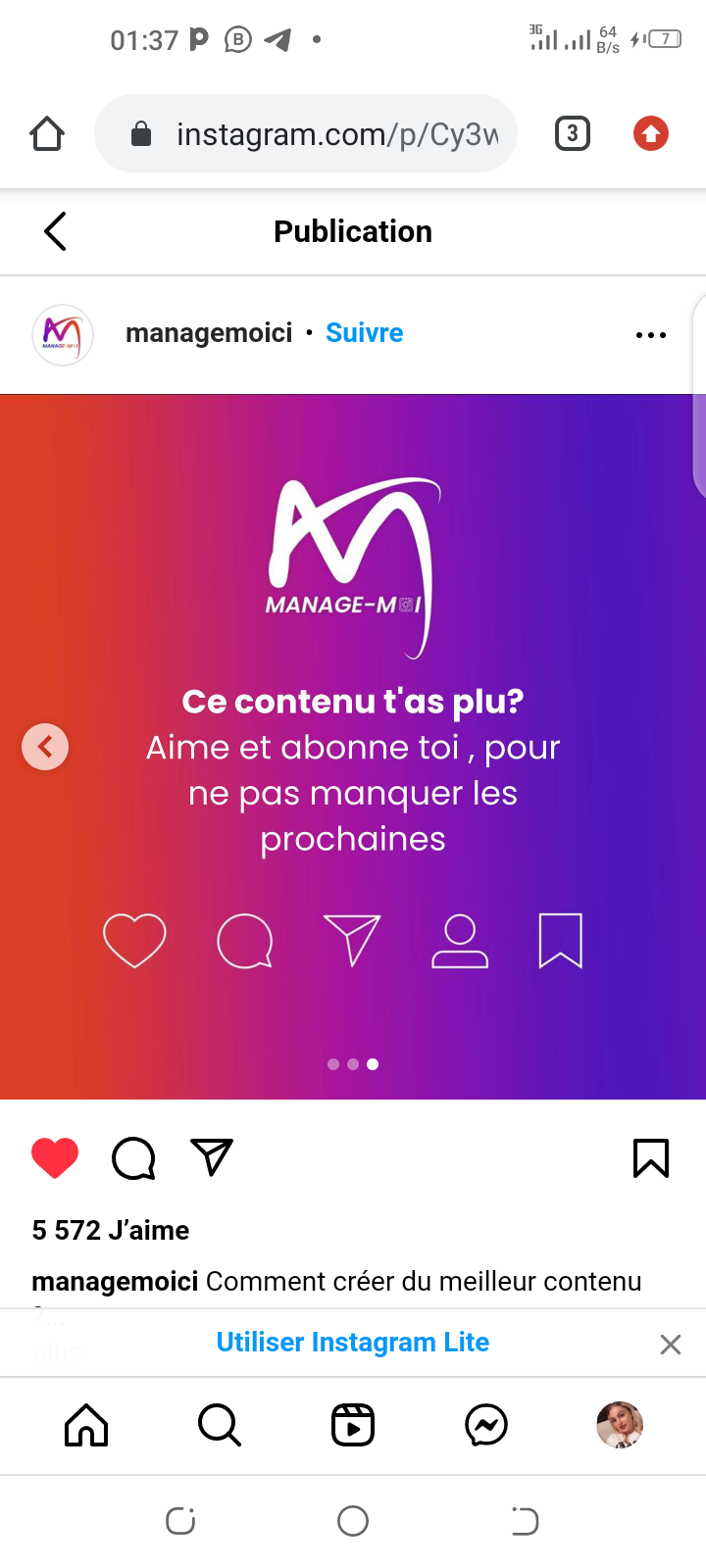706x1568 pixels.
Task: Open the post options three-dot menu
Action: coord(651,335)
